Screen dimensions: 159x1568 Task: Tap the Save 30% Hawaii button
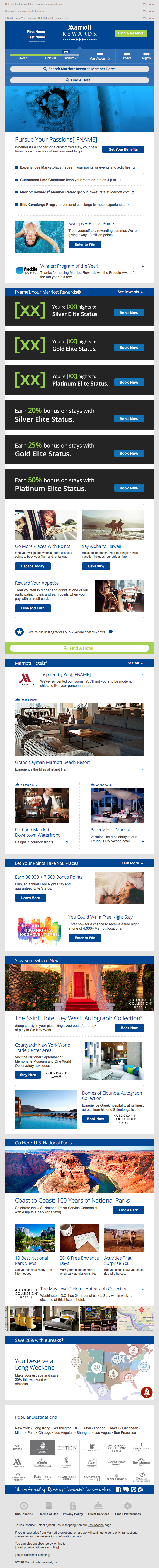point(96,566)
